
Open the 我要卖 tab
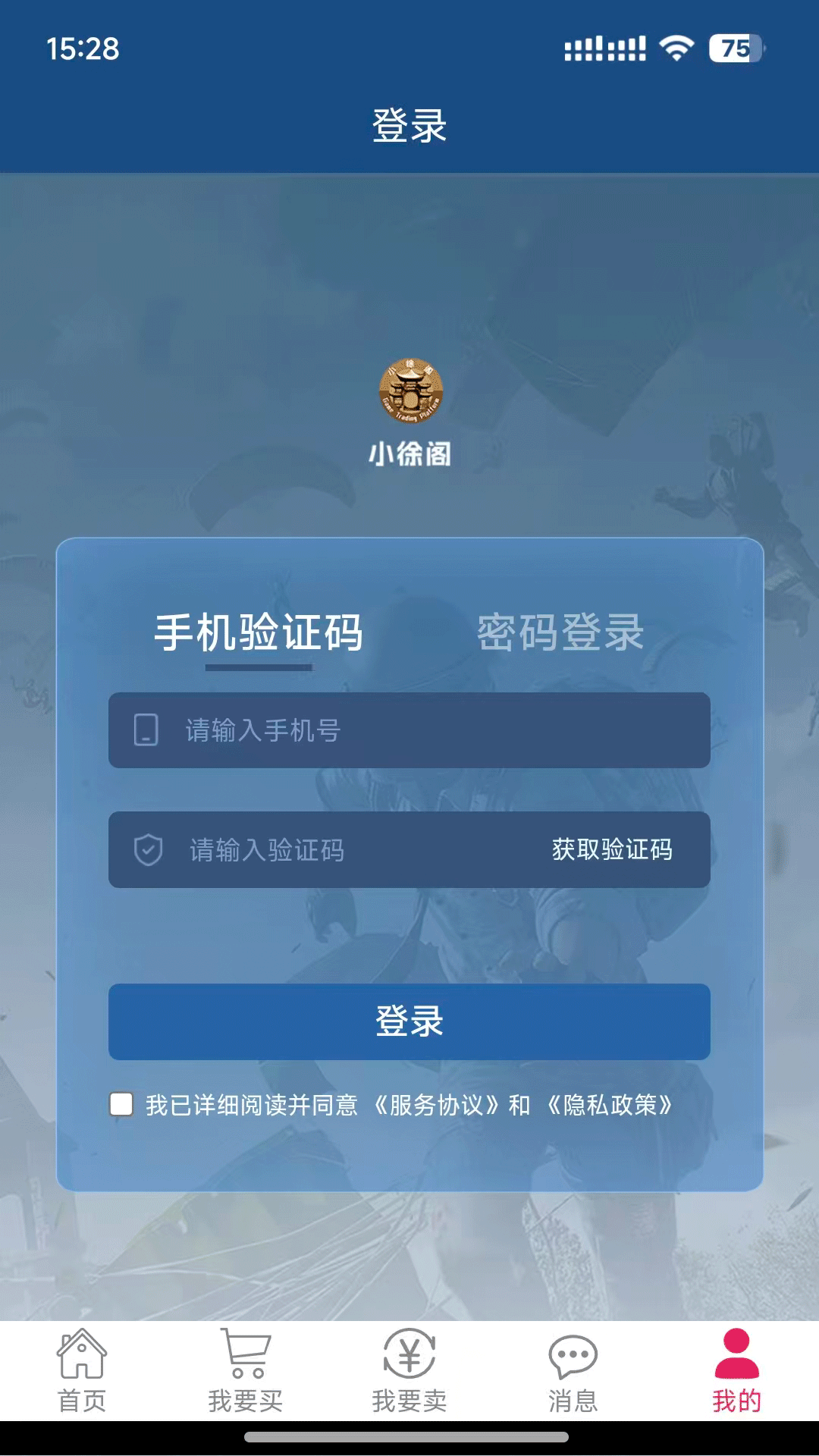tap(409, 1371)
